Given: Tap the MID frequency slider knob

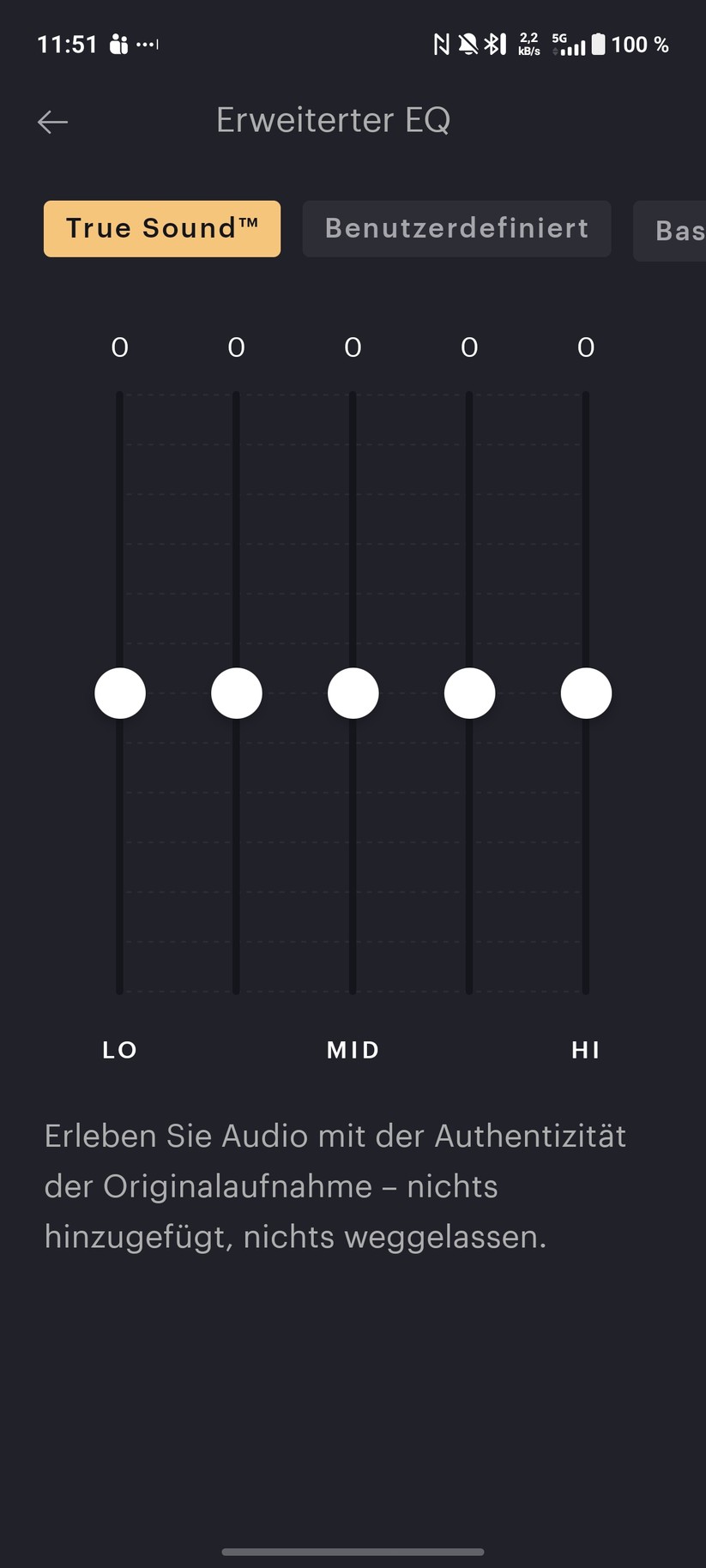Looking at the screenshot, I should [x=353, y=692].
